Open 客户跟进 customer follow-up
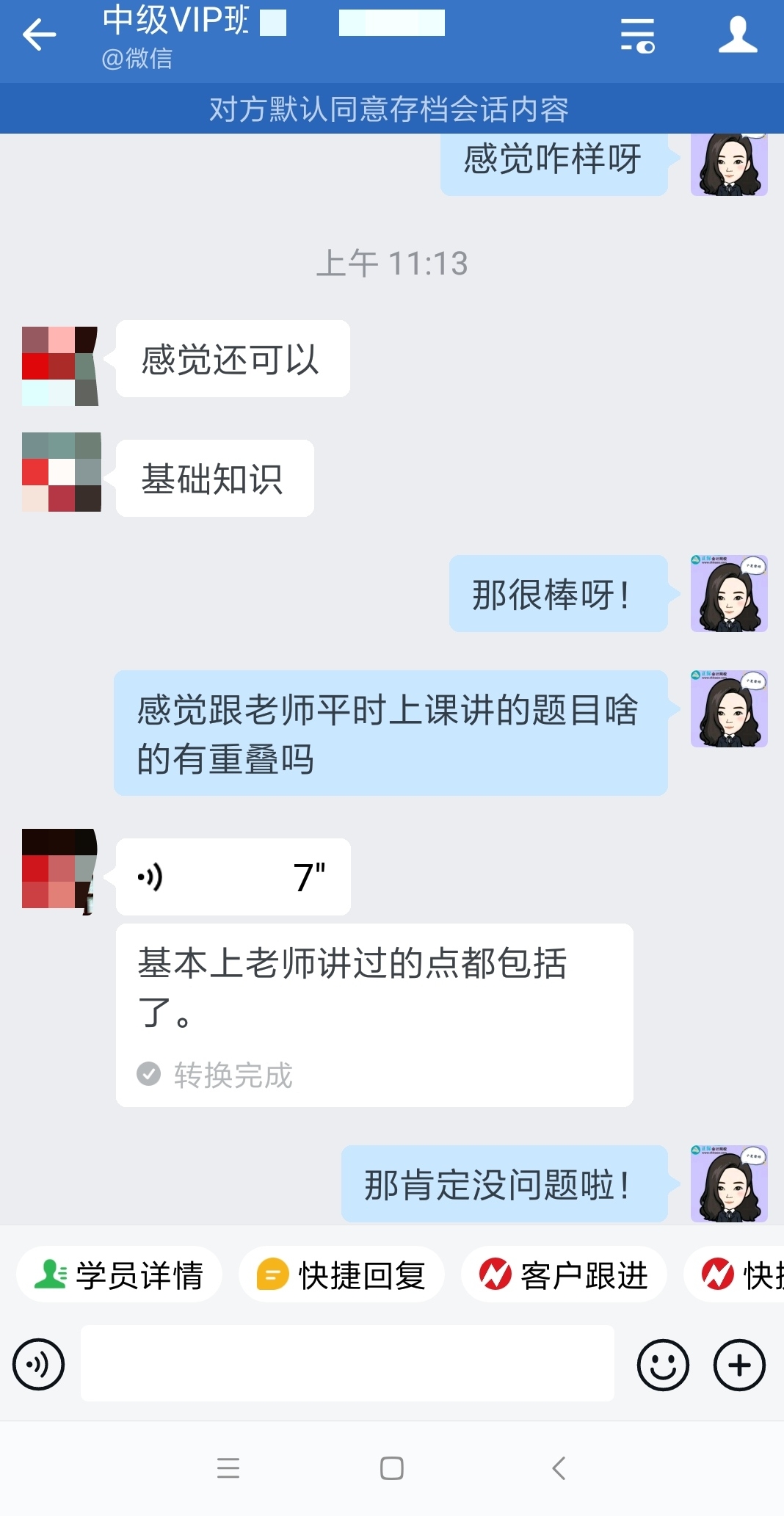 coord(565,1274)
